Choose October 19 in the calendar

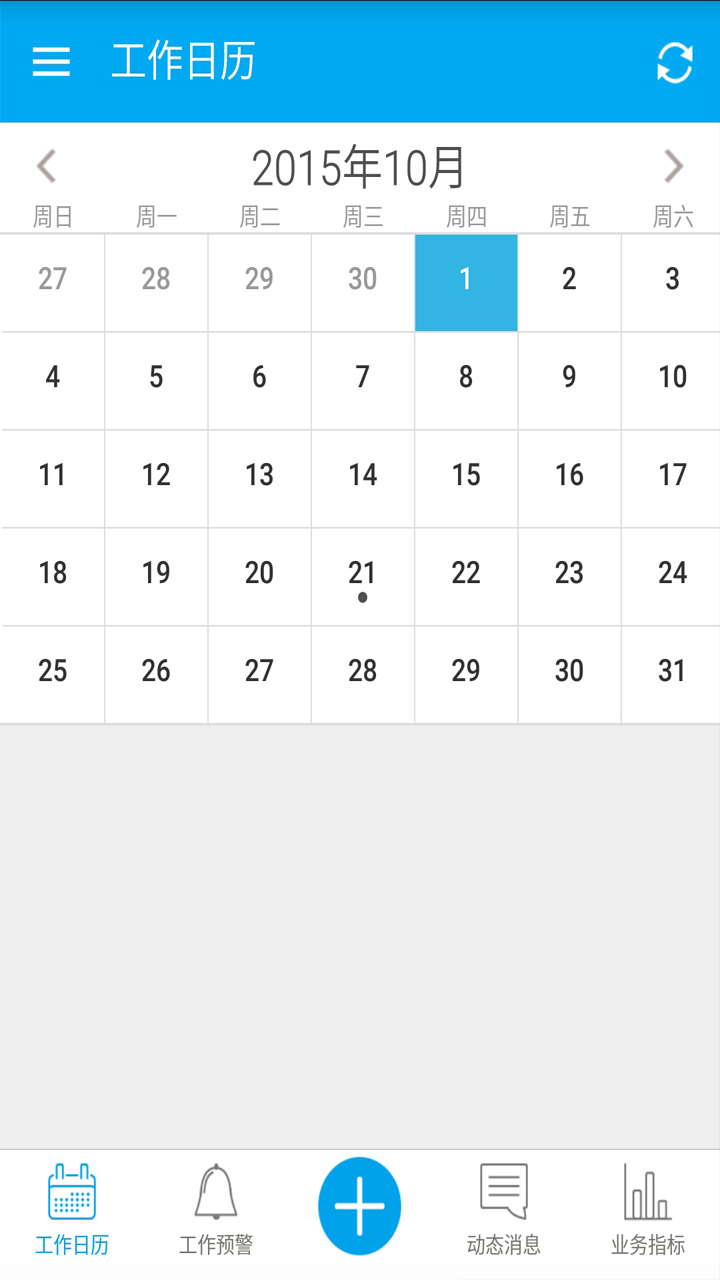point(156,576)
